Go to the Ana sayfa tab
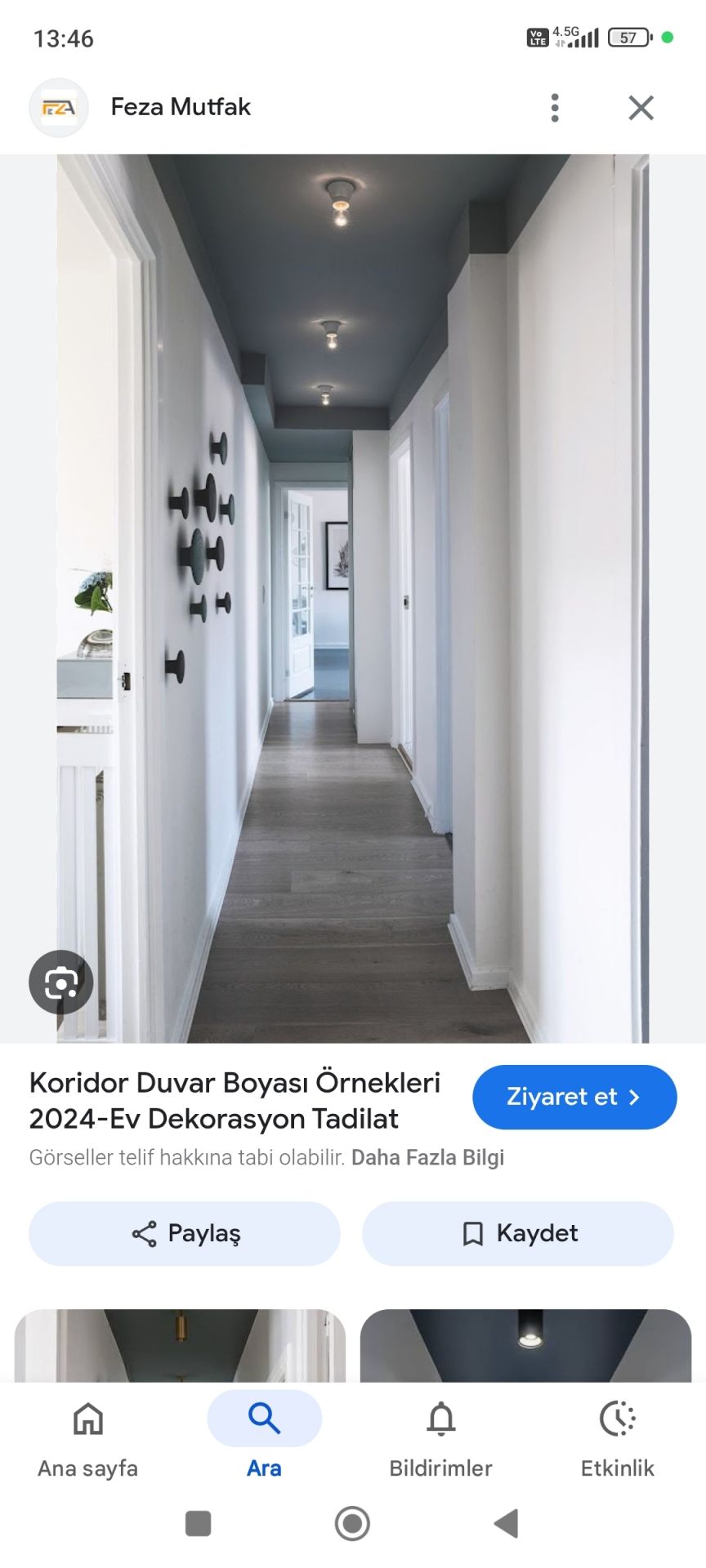The width and height of the screenshot is (706, 1568). [x=88, y=1438]
